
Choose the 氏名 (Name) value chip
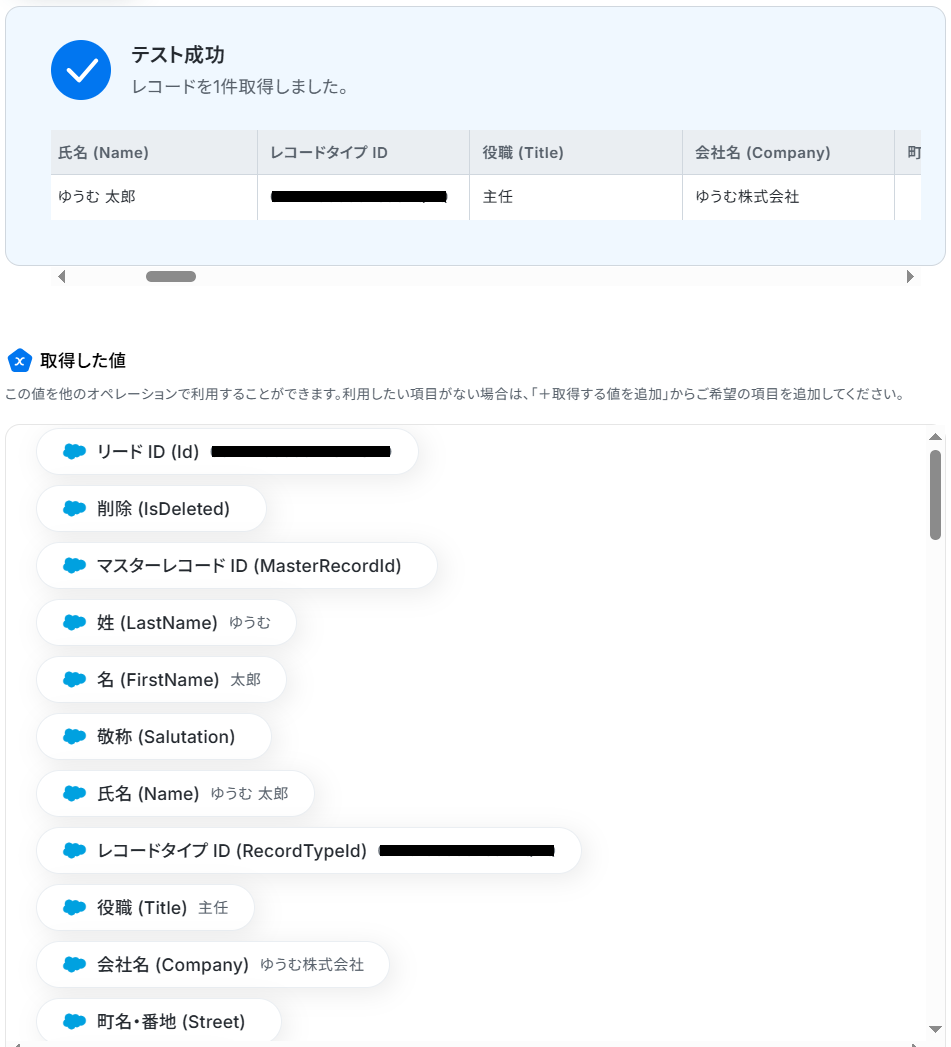(x=175, y=794)
